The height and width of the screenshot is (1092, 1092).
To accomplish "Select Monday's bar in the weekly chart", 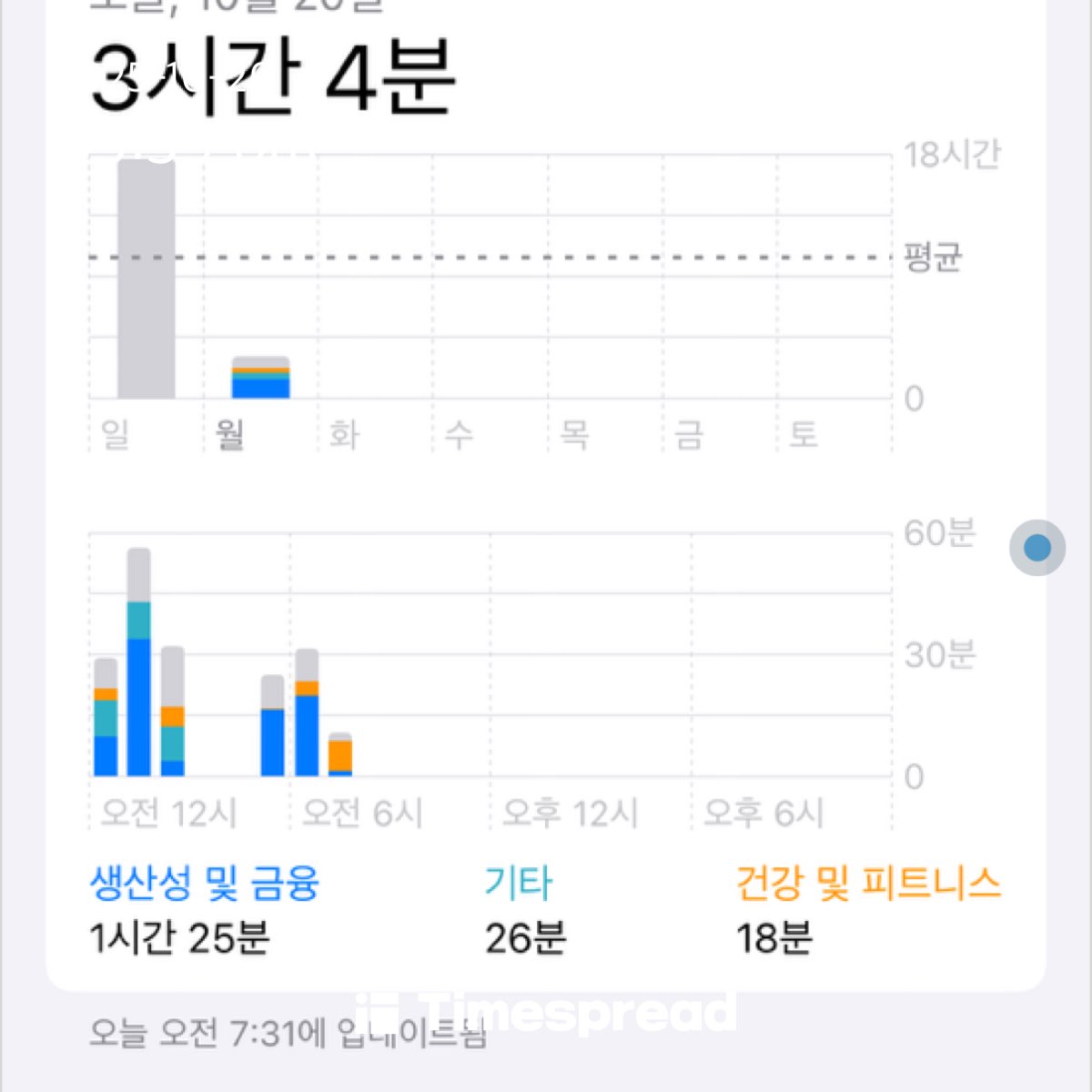I will 260,378.
